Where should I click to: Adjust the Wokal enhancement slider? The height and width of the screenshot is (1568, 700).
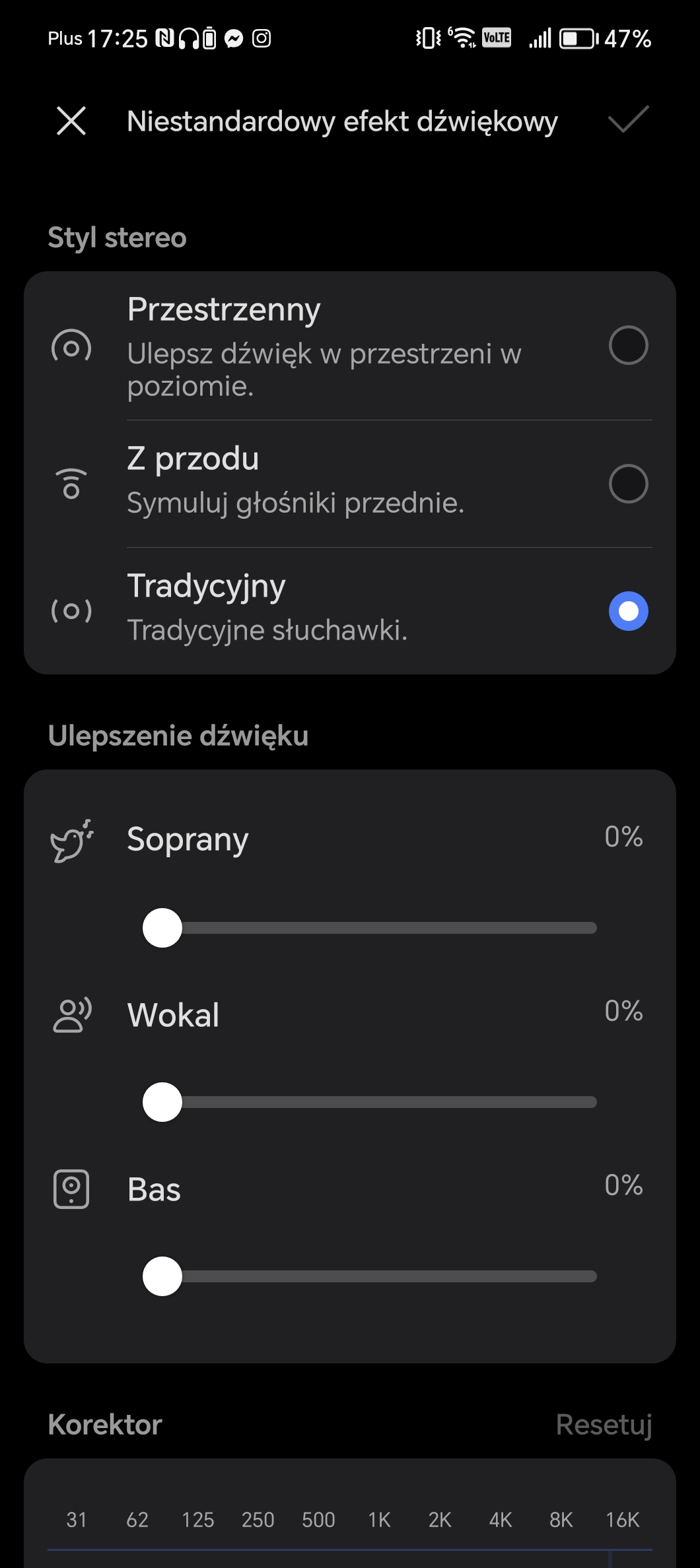tap(370, 1102)
